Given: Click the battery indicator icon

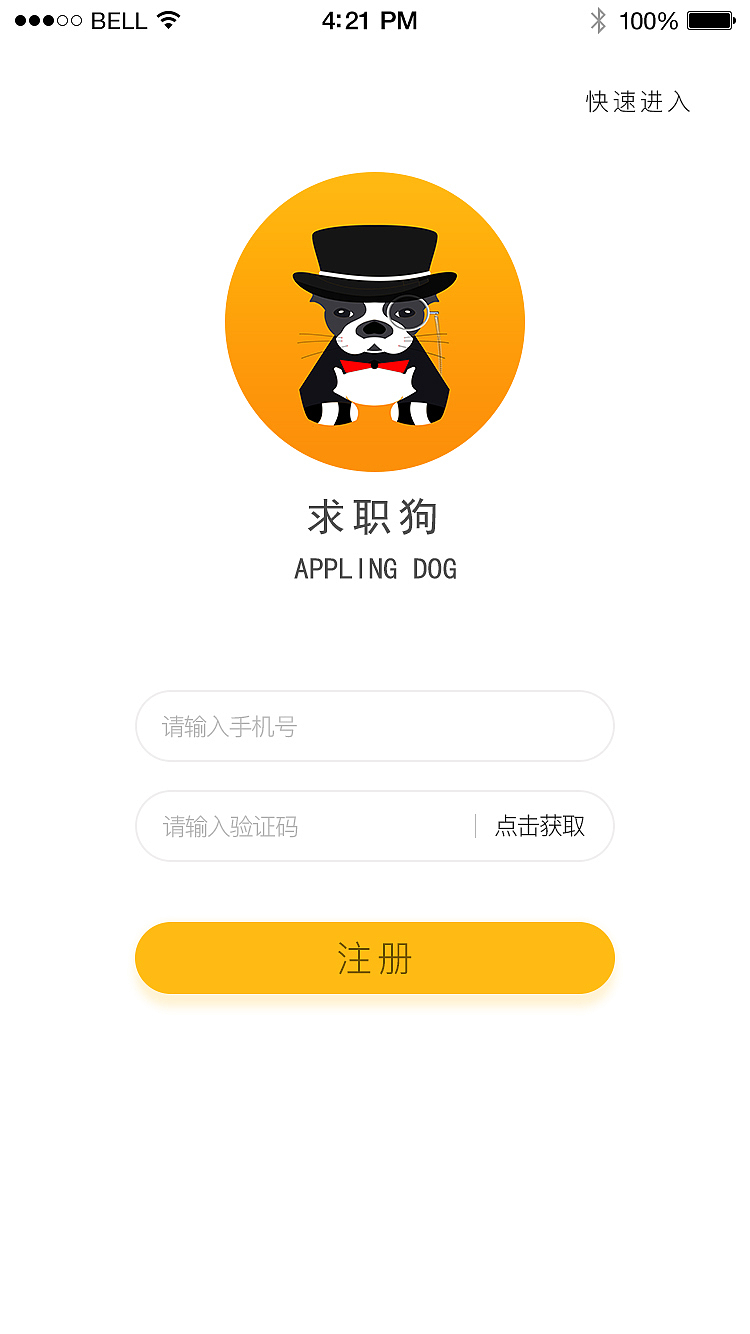Looking at the screenshot, I should [x=712, y=19].
